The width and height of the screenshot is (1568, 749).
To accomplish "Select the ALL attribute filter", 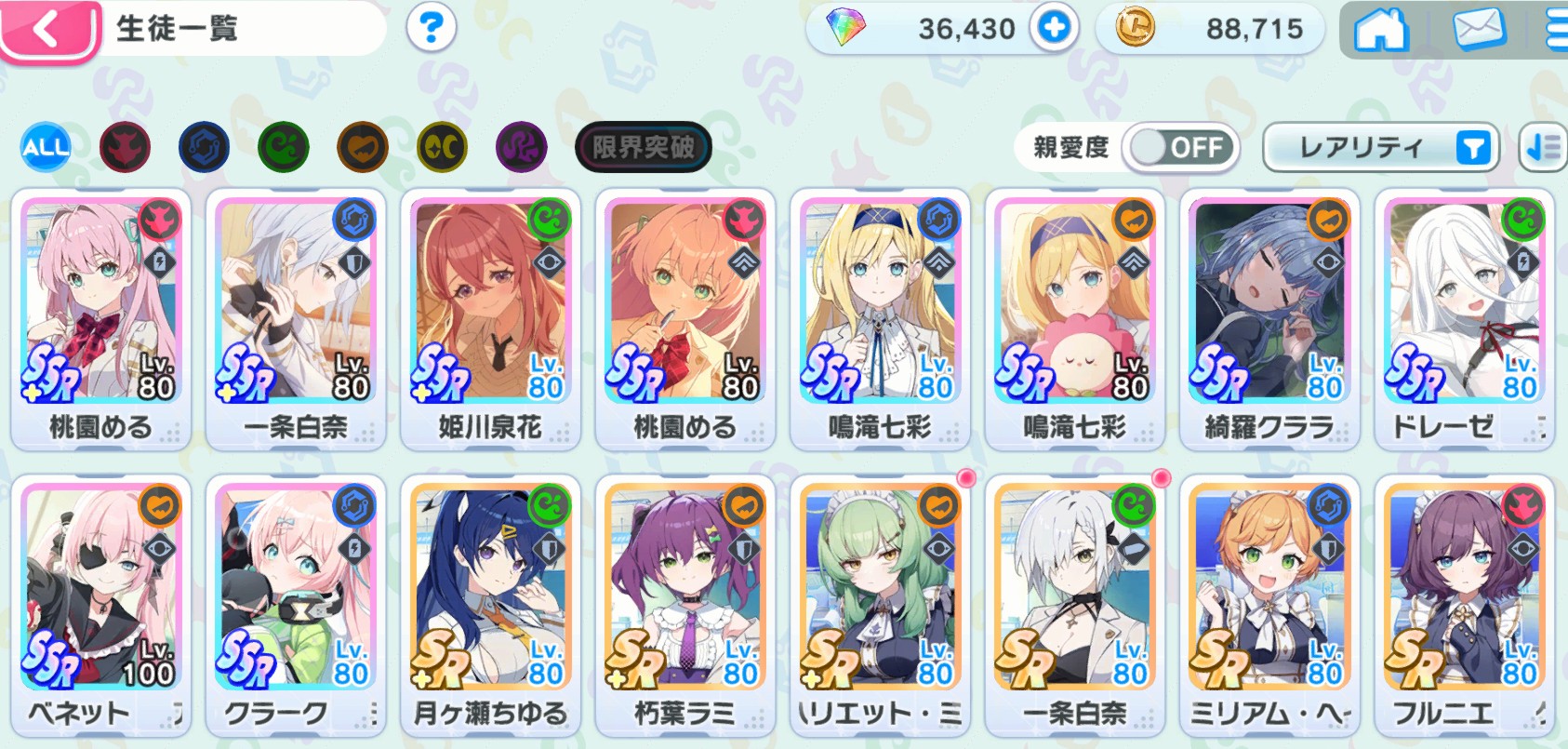I will click(x=46, y=147).
